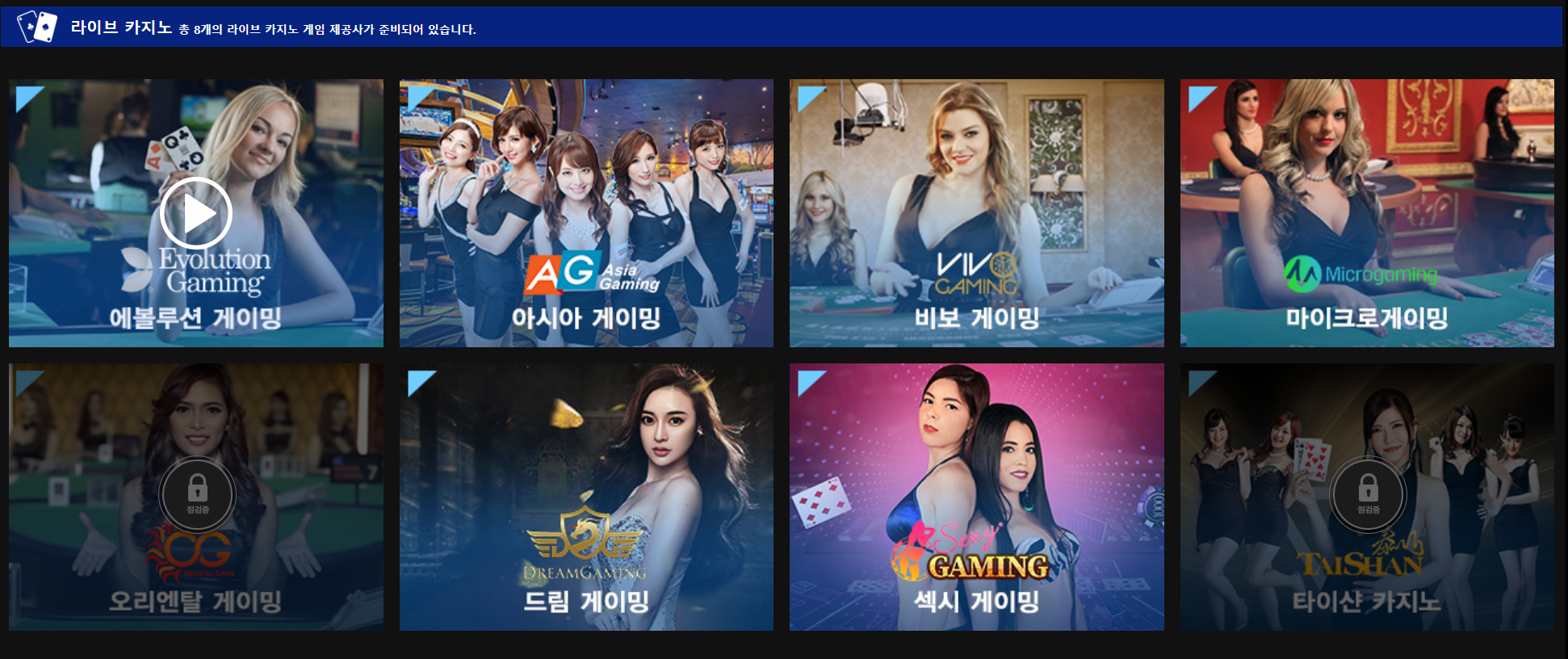The image size is (1568, 659).
Task: Open the Microgaming (마이크로게이밍) card
Action: (x=1366, y=213)
